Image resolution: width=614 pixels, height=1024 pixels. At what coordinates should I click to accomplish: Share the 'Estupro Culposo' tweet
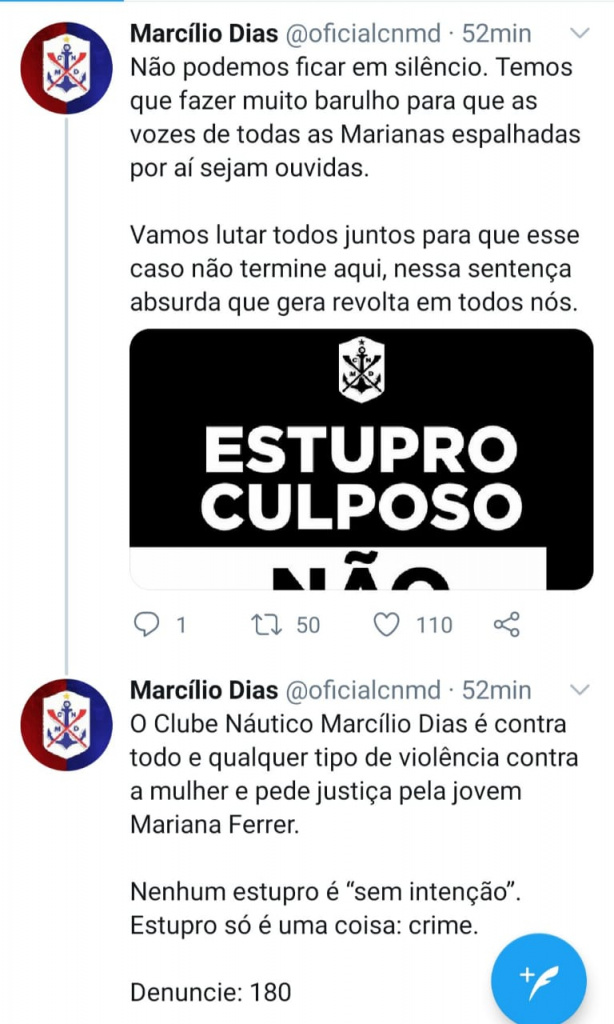click(507, 625)
